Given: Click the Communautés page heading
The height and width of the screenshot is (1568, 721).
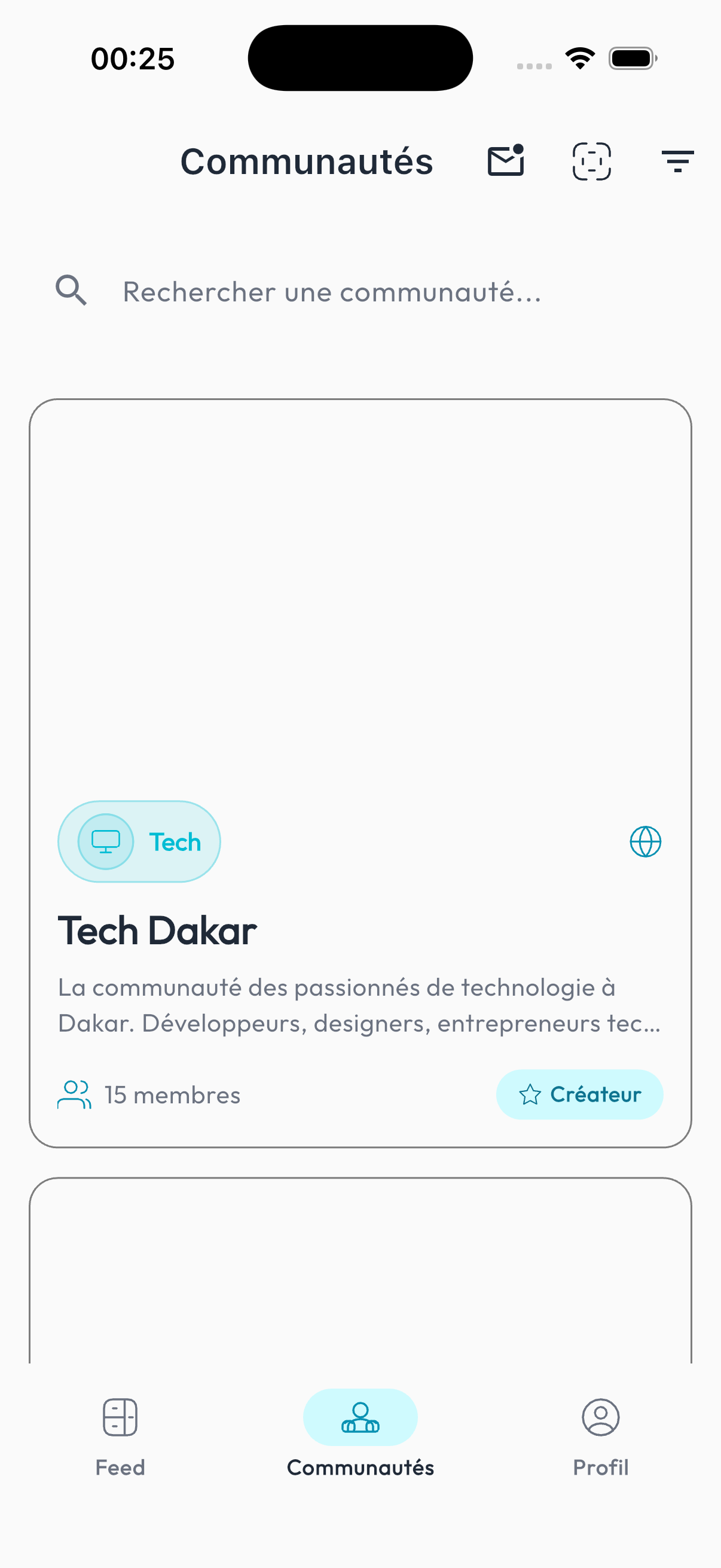Looking at the screenshot, I should point(307,161).
